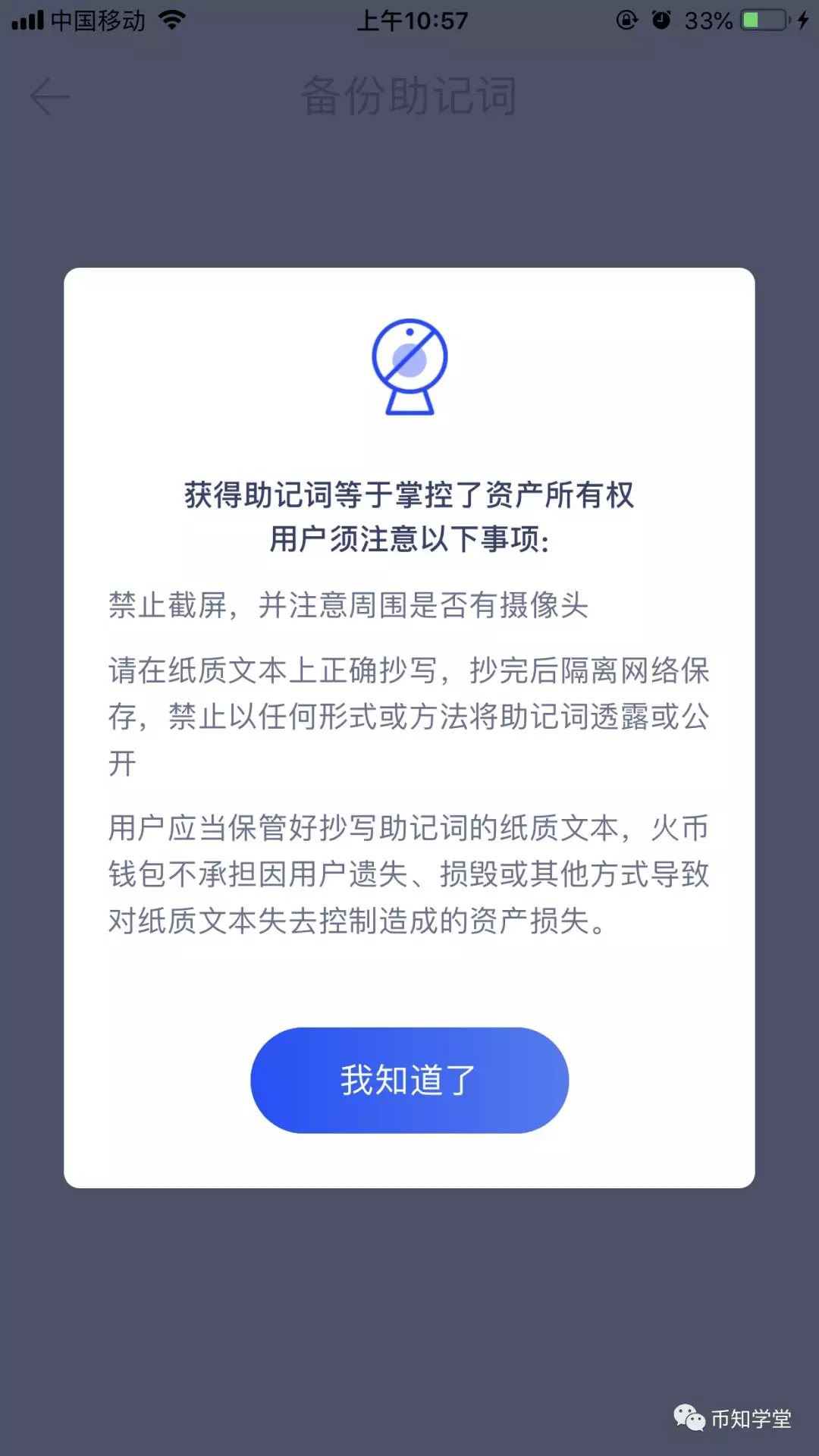Tap the back arrow to exit backup screen
Viewport: 819px width, 1456px height.
click(x=48, y=96)
